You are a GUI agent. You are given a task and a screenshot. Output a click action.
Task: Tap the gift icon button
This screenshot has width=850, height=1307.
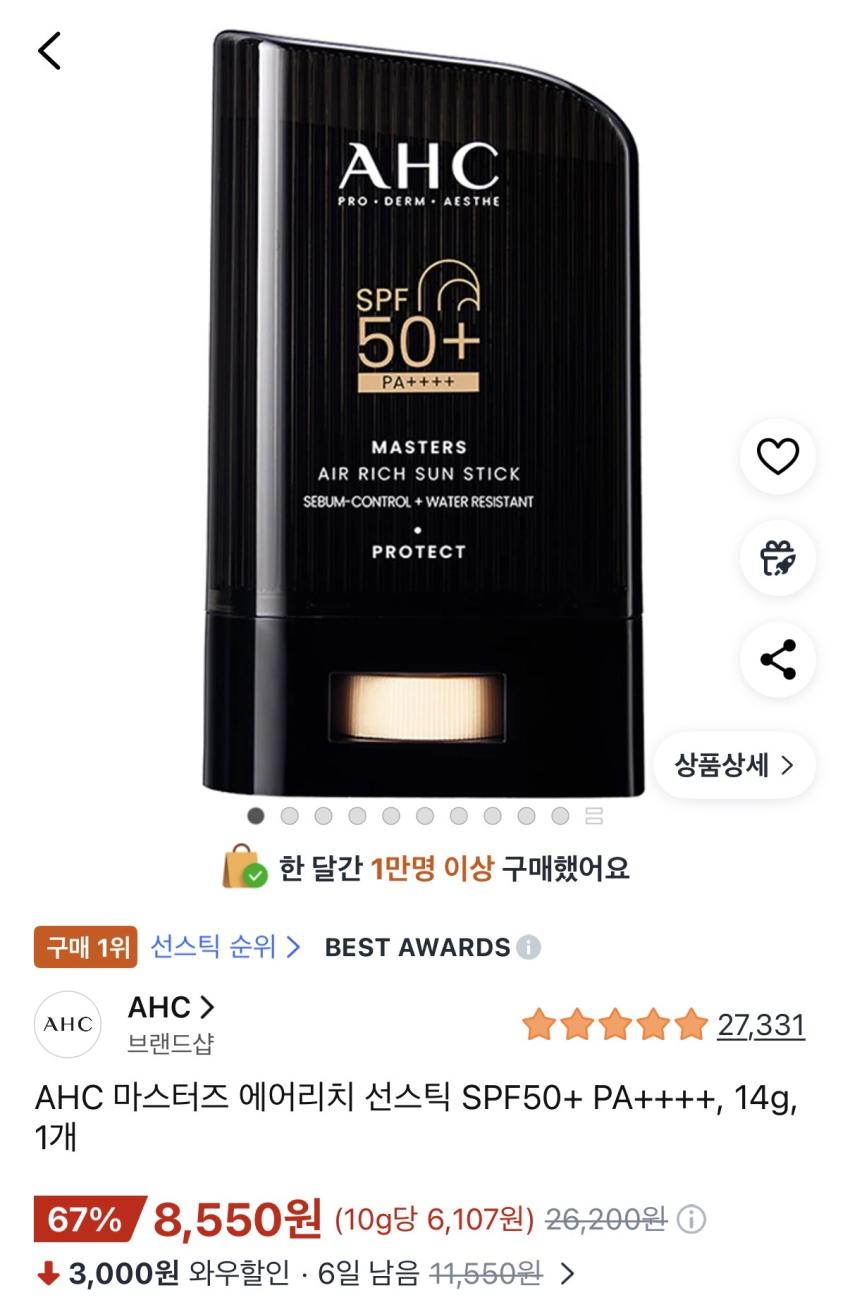[777, 558]
